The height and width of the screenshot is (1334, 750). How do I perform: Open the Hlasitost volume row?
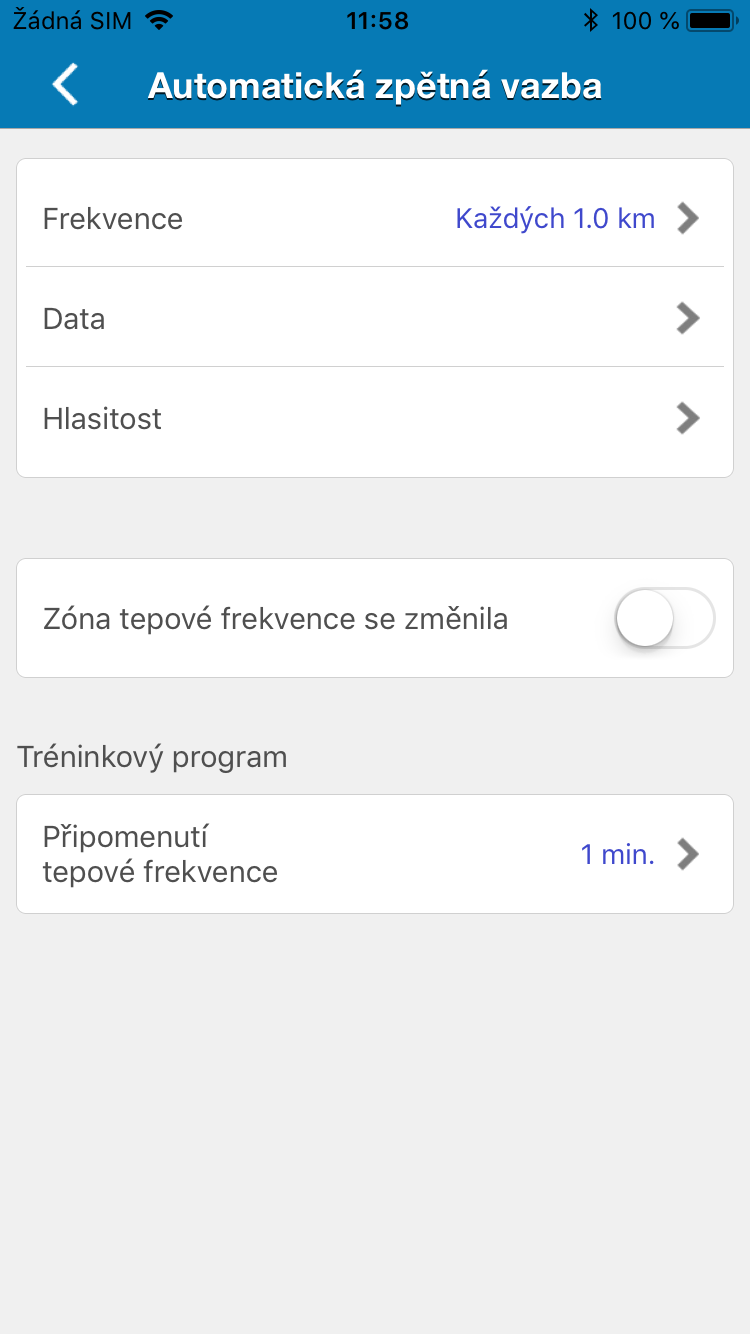[x=375, y=419]
